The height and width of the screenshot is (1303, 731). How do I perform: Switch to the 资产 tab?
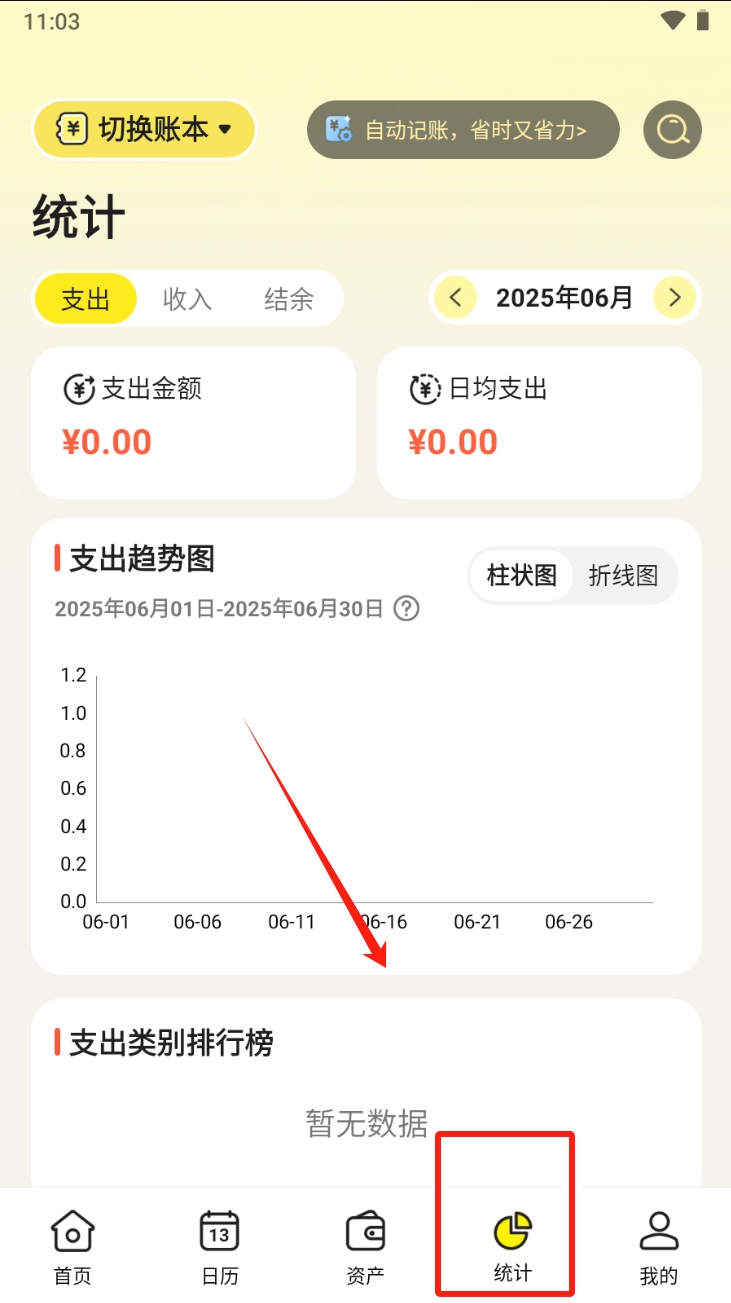365,1246
